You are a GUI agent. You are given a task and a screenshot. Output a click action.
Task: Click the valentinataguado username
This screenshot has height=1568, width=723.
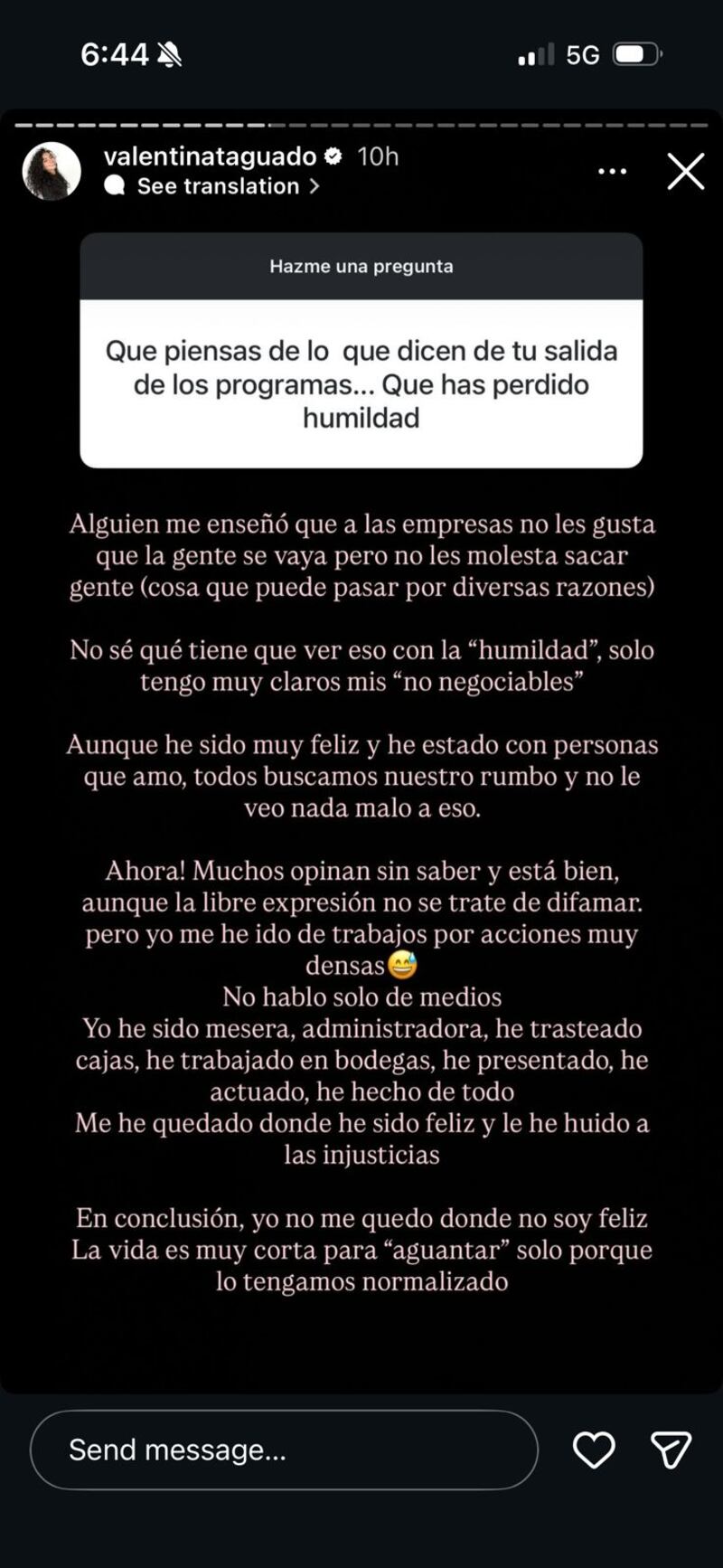(212, 156)
